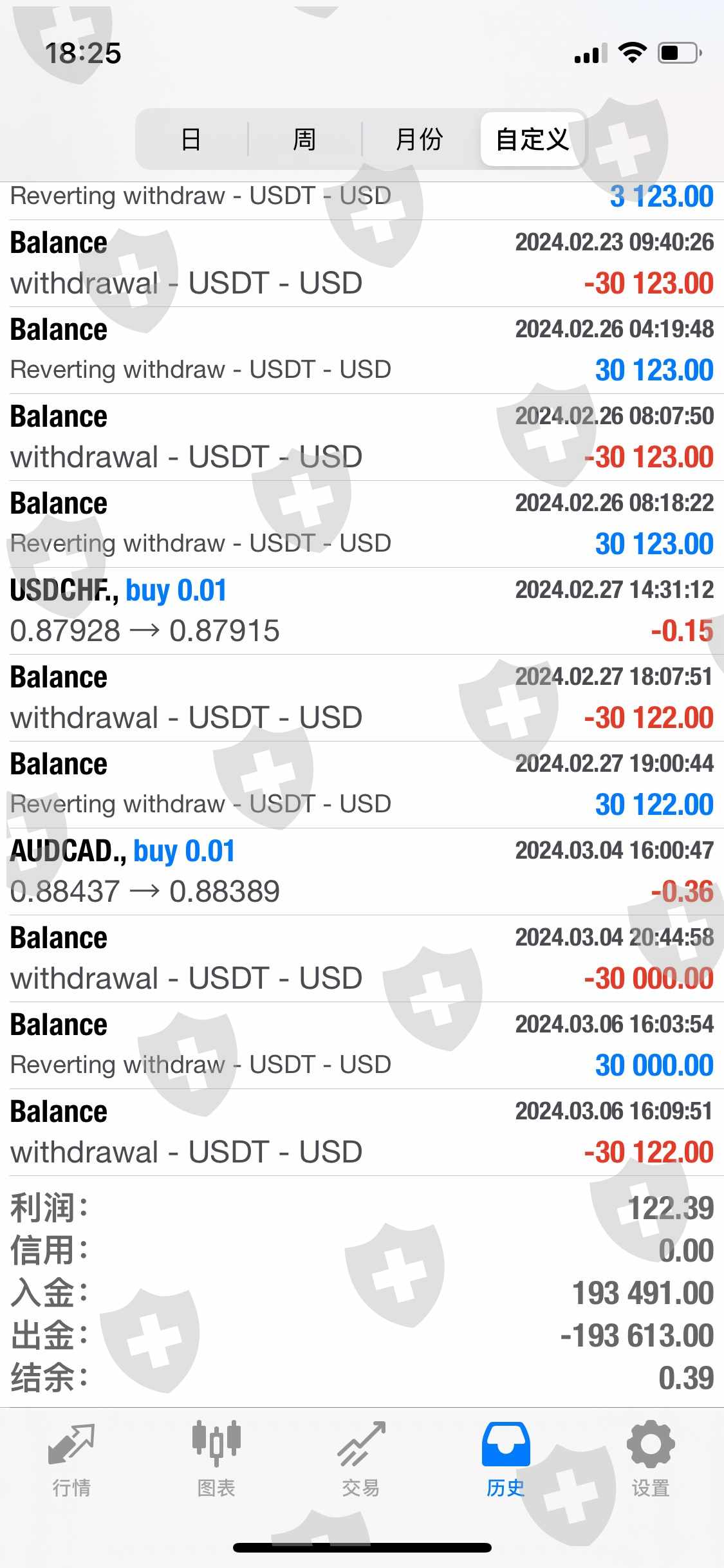
Task: Go to the 图表 chart tab
Action: coord(216,1459)
